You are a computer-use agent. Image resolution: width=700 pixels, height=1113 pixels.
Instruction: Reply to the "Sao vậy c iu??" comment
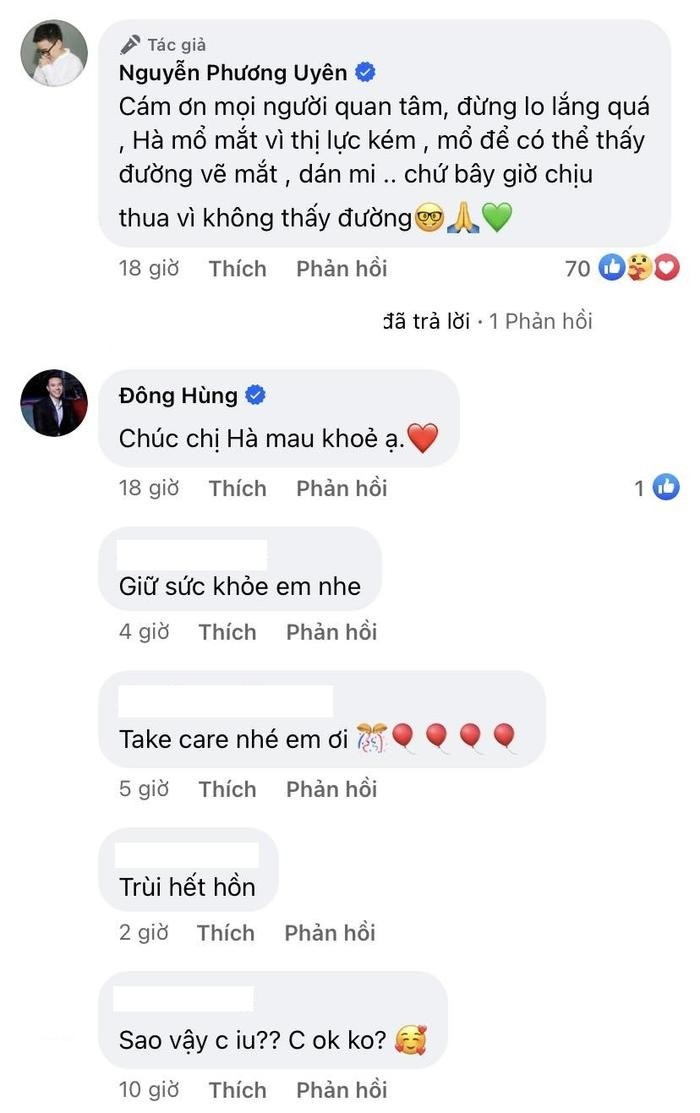coord(341,1090)
